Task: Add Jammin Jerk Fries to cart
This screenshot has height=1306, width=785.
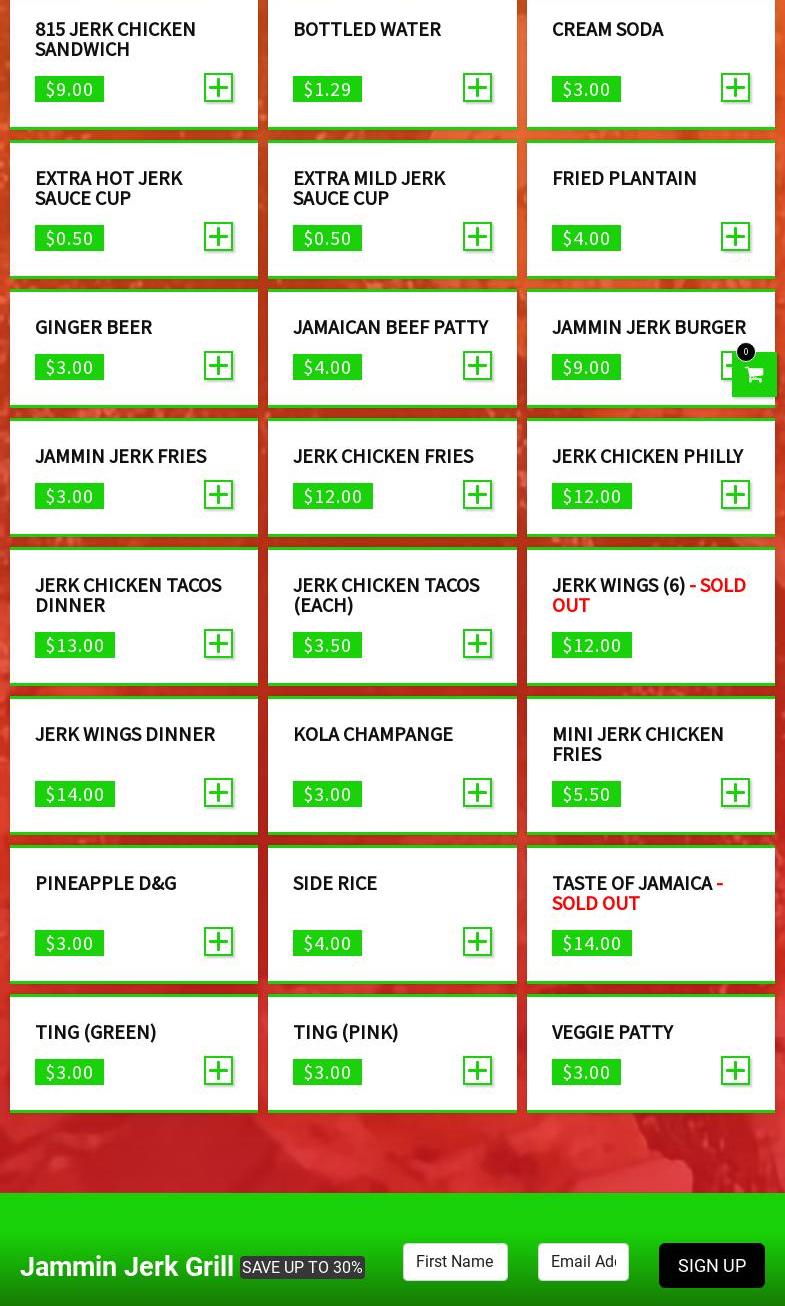Action: [x=218, y=495]
